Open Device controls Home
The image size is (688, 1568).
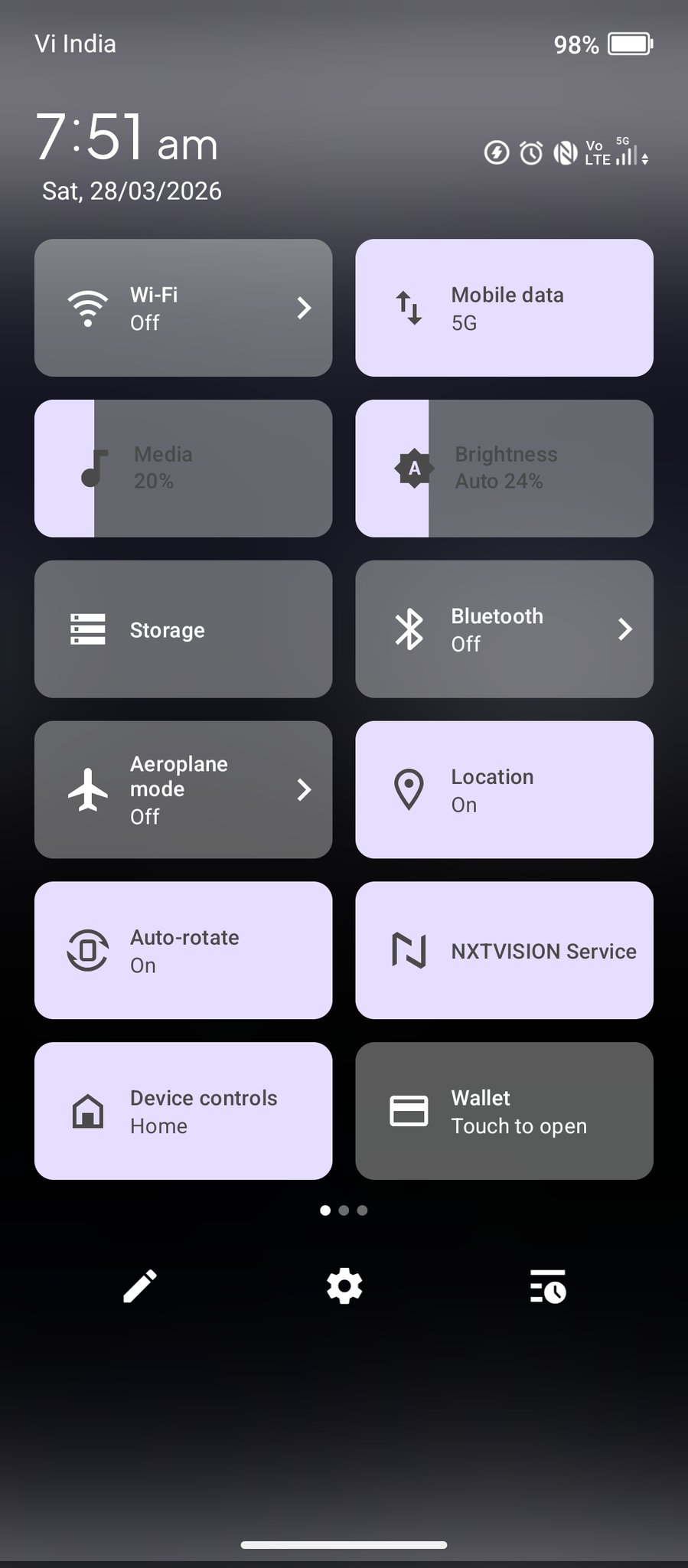click(x=183, y=1111)
